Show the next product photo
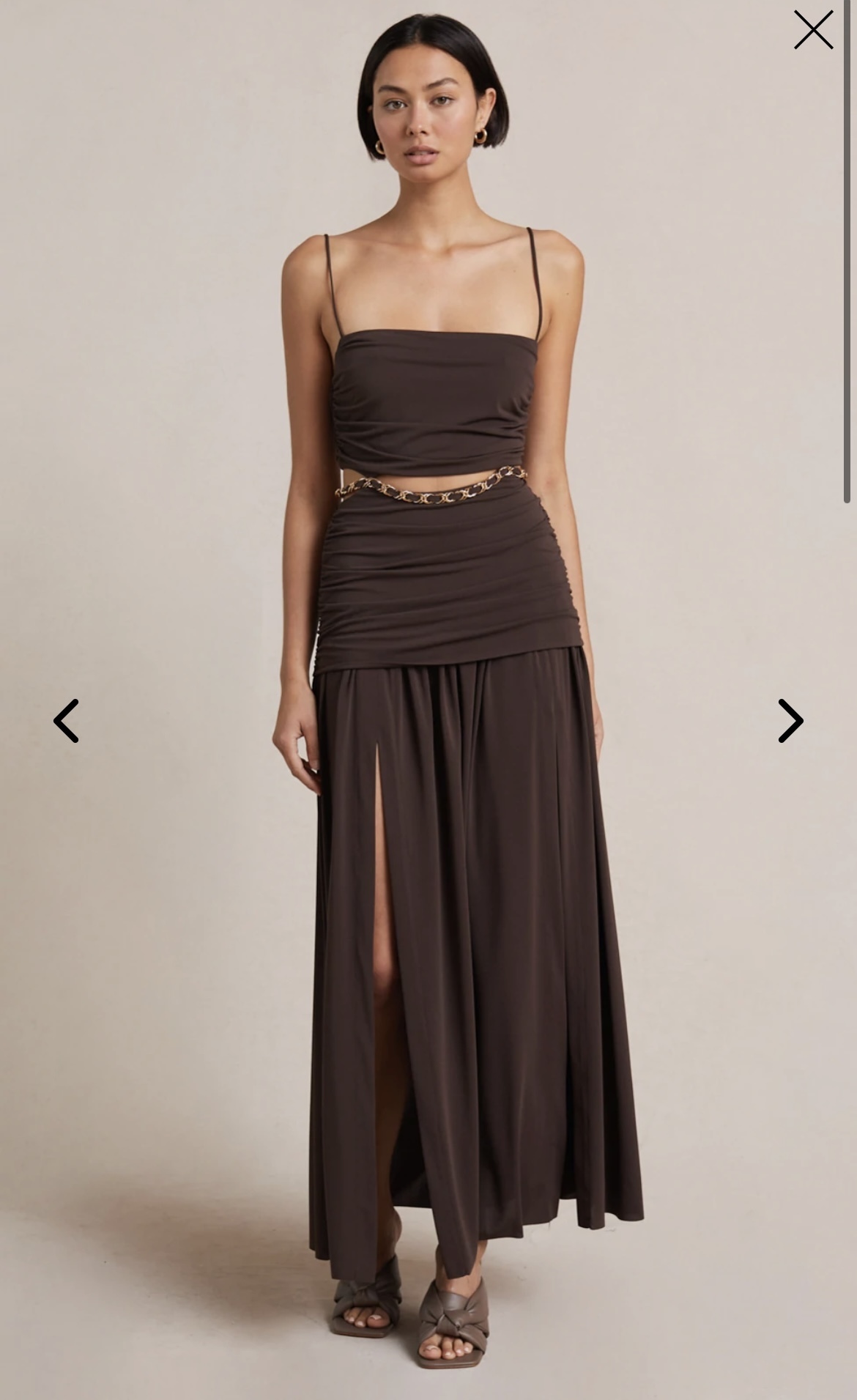The image size is (857, 1400). coord(790,721)
